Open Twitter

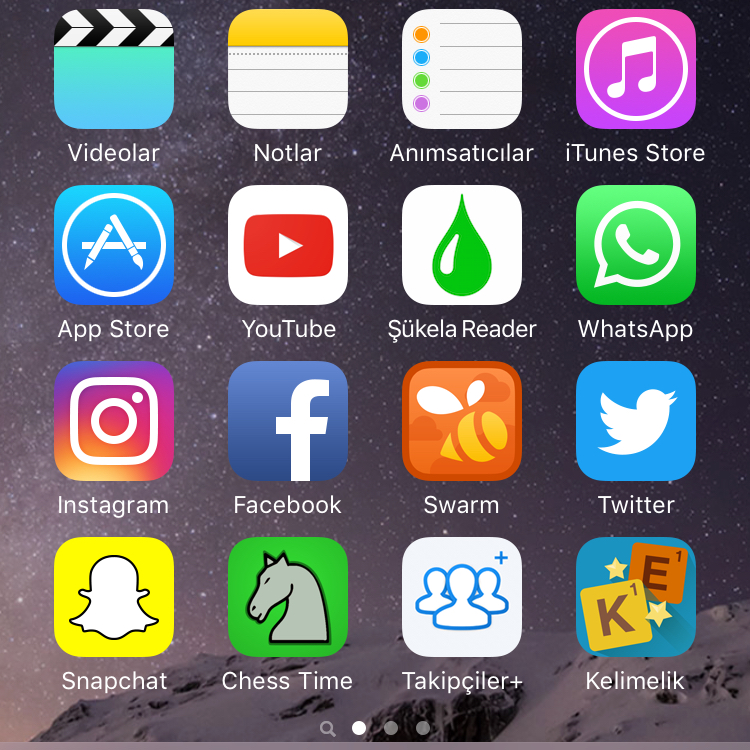[x=635, y=421]
